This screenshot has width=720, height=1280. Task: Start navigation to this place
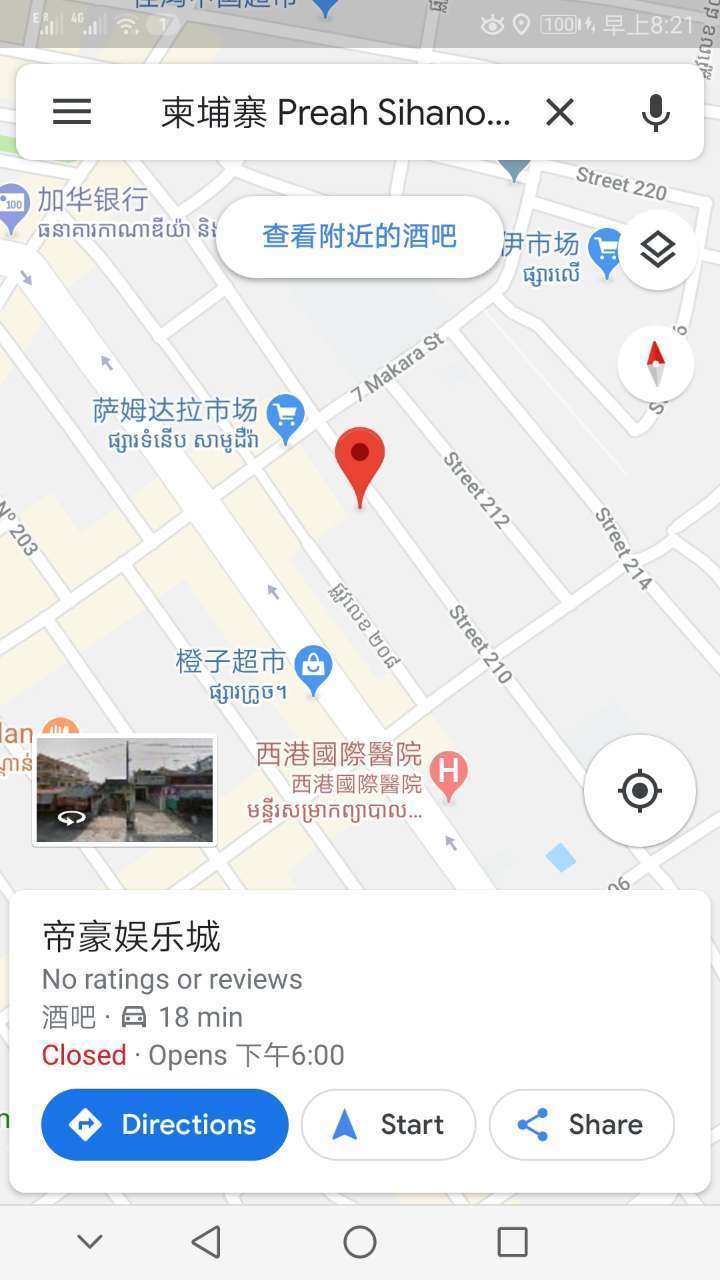(388, 1125)
